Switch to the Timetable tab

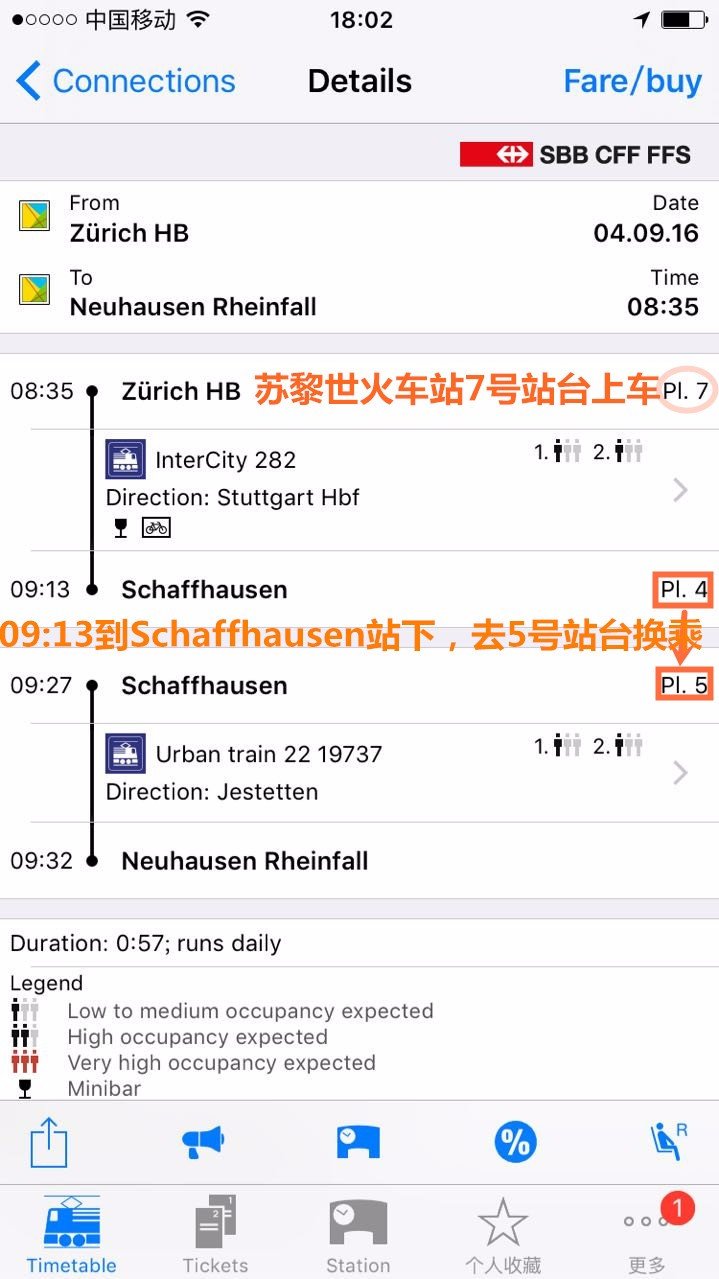click(71, 1234)
